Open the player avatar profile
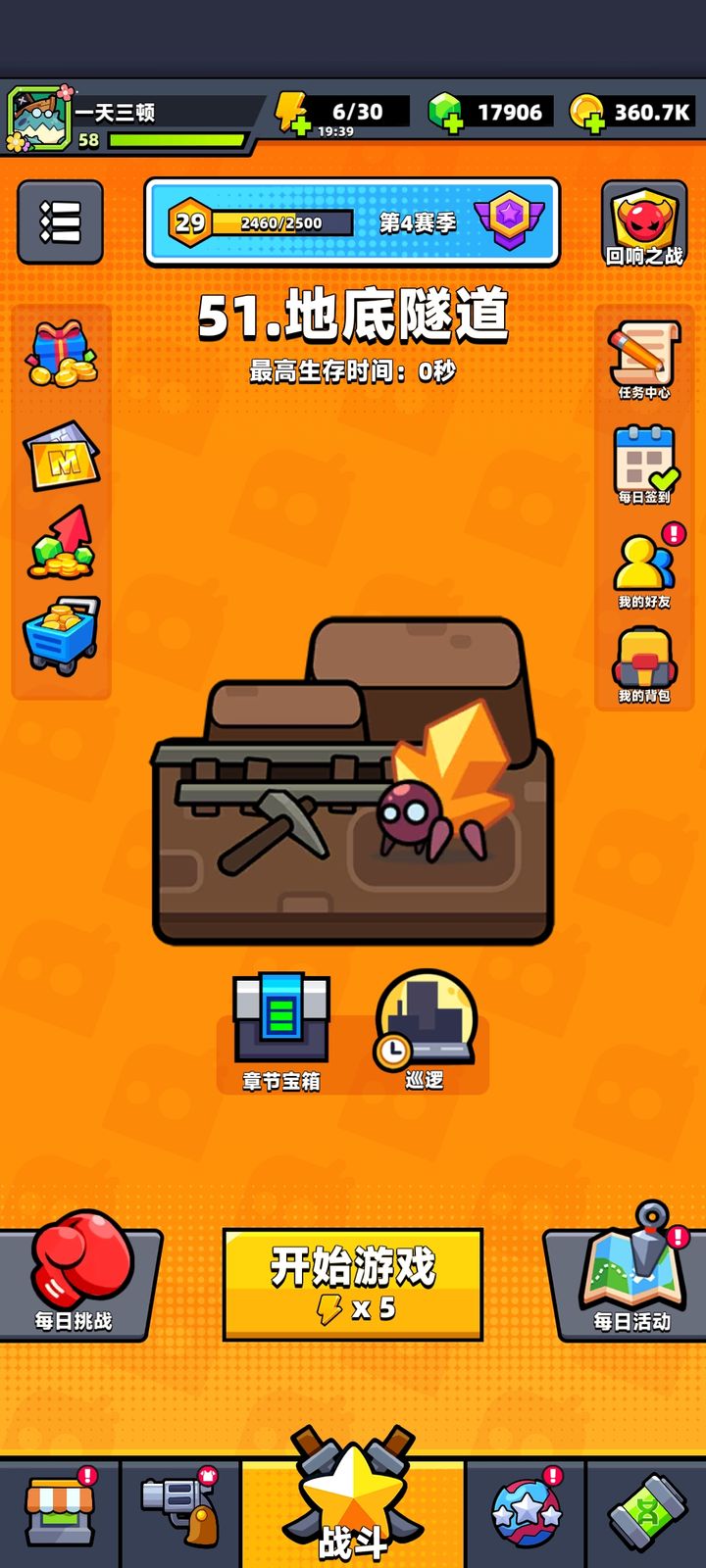The width and height of the screenshot is (706, 1568). [39, 116]
